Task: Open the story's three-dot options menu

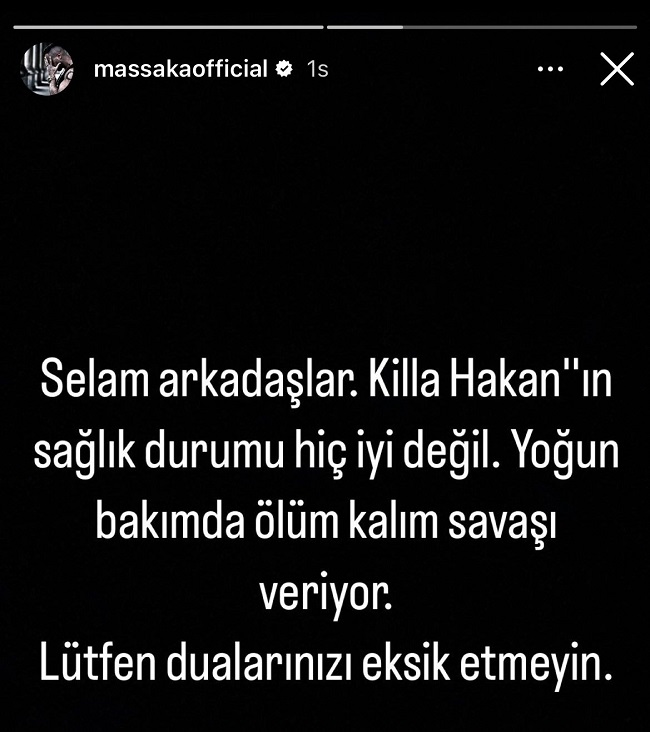Action: point(551,69)
